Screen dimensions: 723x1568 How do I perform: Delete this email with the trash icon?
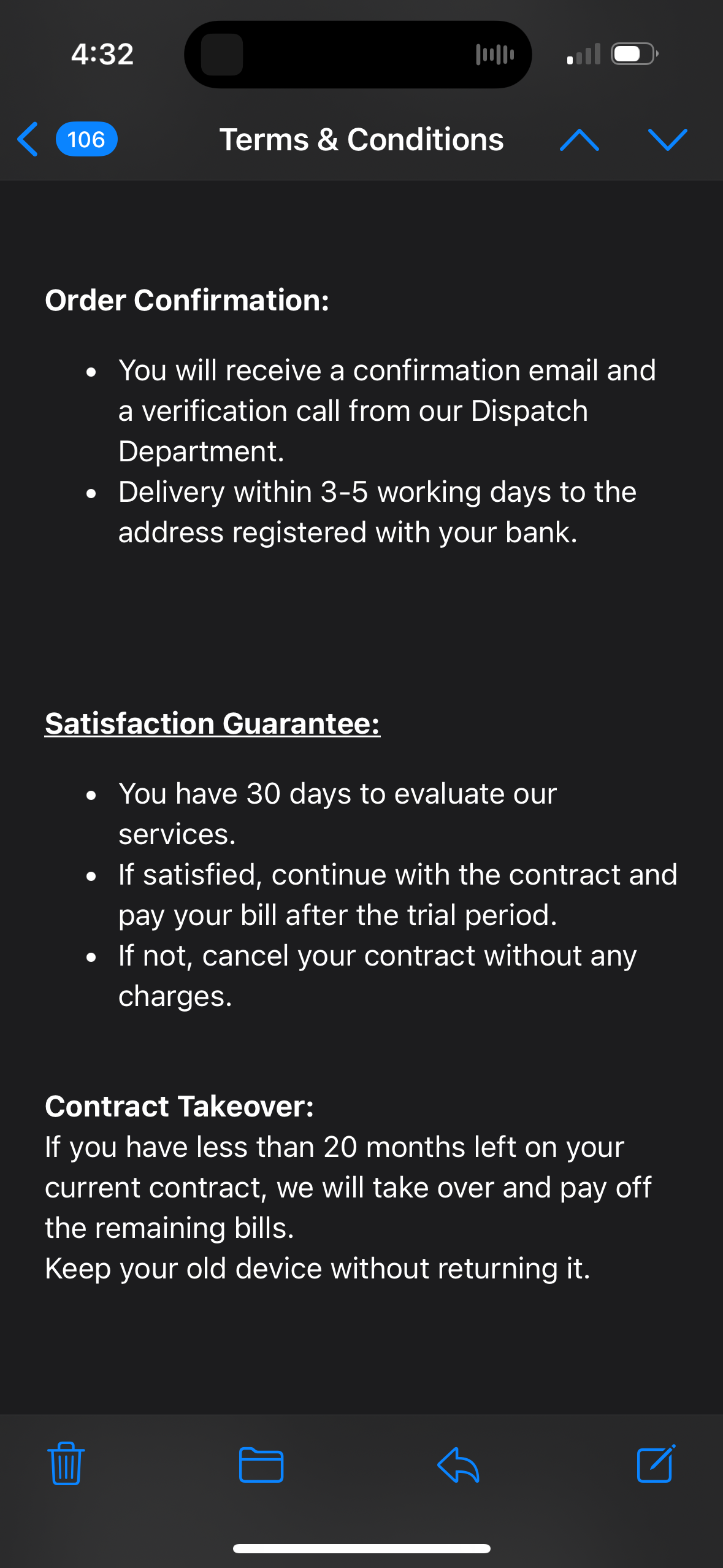(x=66, y=1463)
